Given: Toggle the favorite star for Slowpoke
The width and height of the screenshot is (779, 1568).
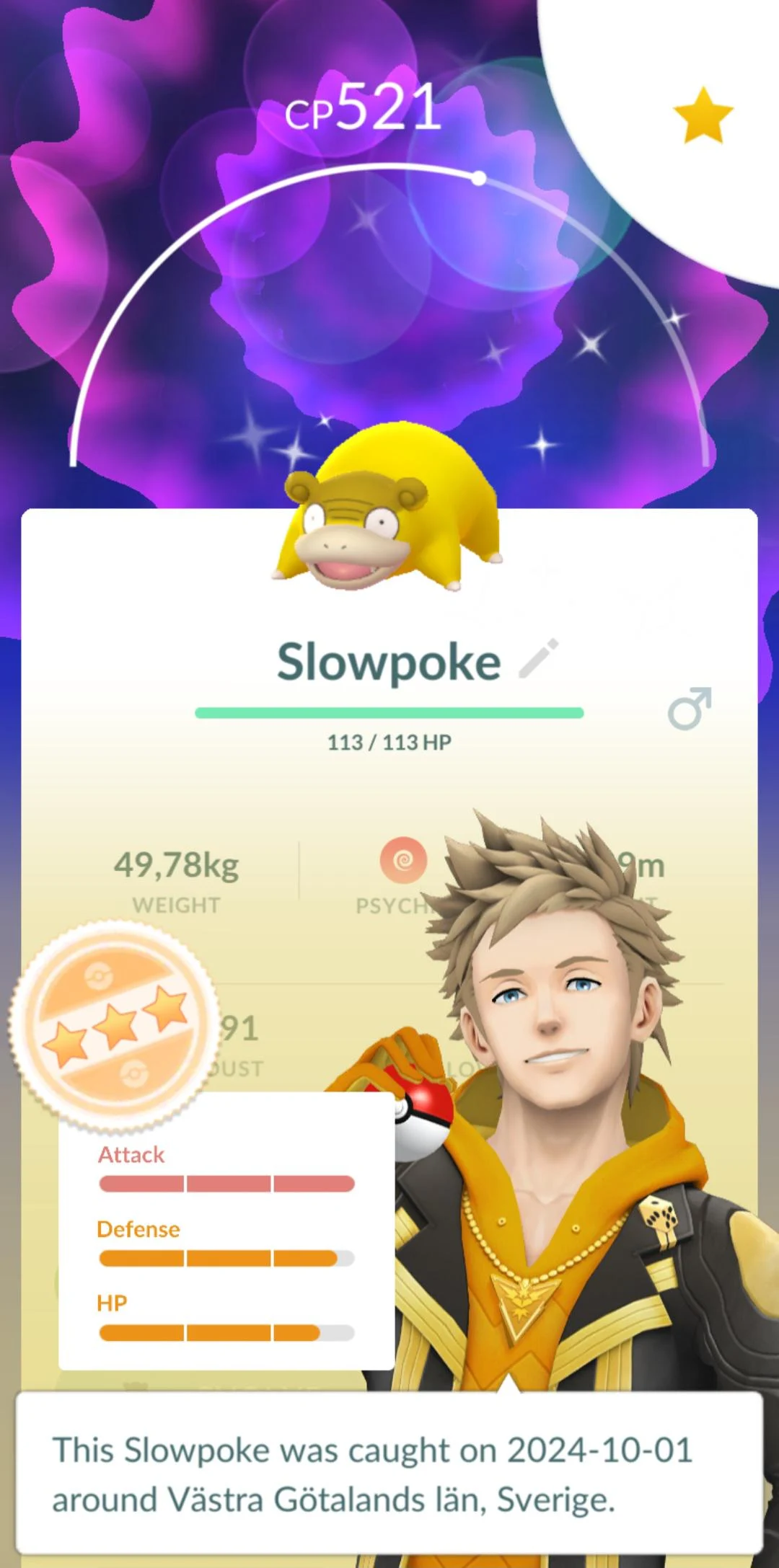Looking at the screenshot, I should coord(703,115).
